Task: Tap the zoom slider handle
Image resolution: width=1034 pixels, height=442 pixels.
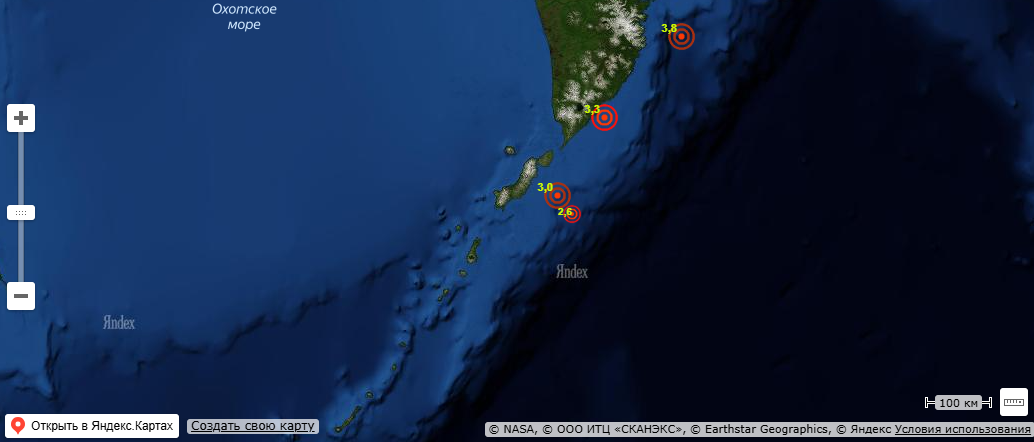Action: [21, 212]
